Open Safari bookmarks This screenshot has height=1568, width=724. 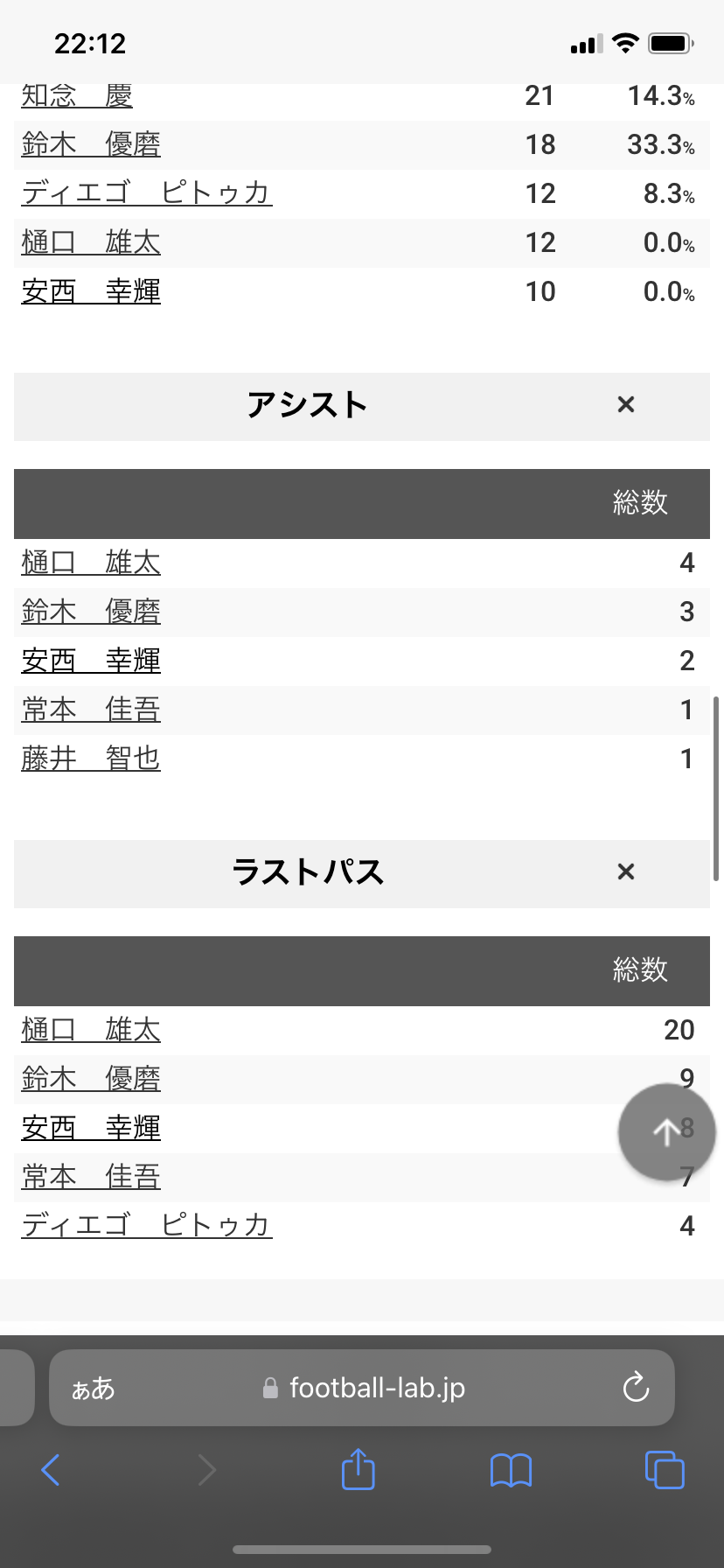[512, 1471]
